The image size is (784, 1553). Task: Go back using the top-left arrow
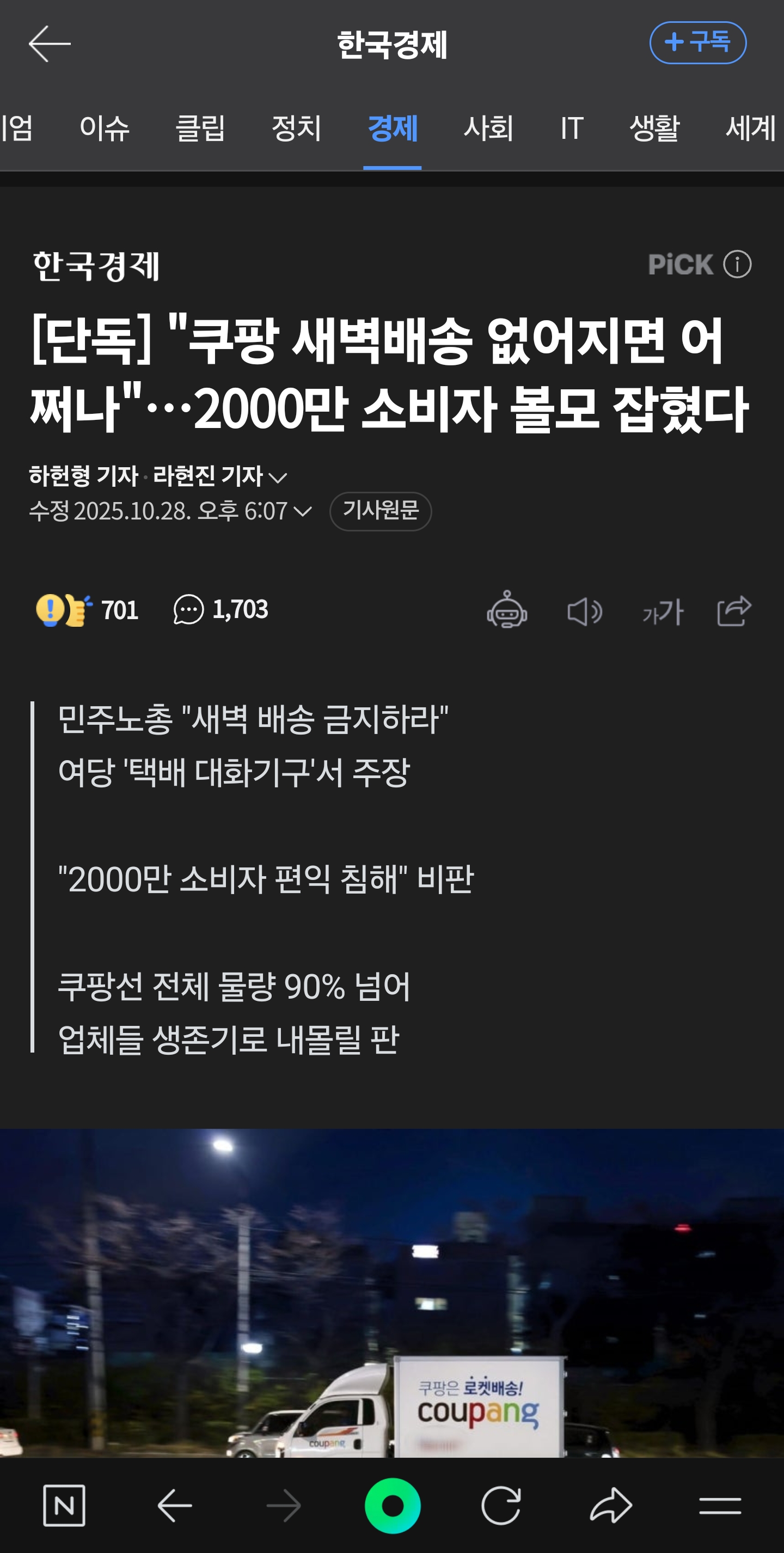tap(50, 44)
